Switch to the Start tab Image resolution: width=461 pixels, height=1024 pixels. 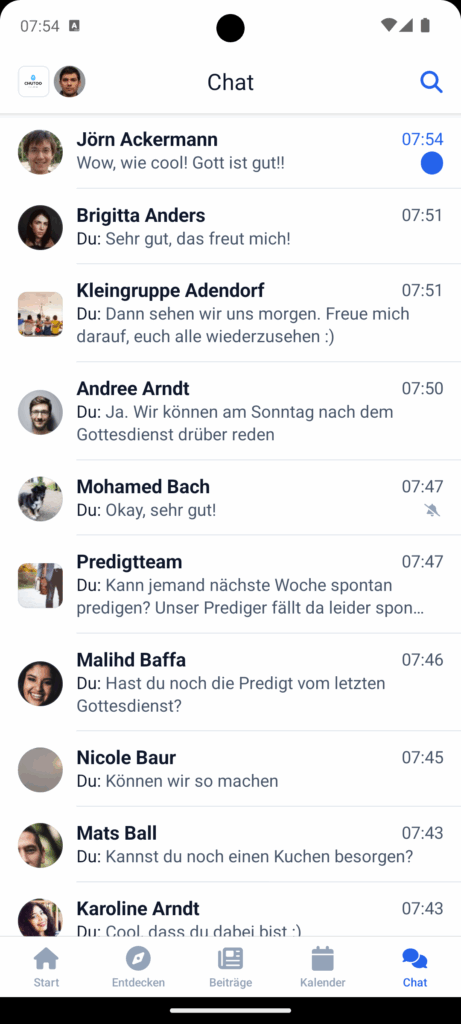(x=46, y=967)
